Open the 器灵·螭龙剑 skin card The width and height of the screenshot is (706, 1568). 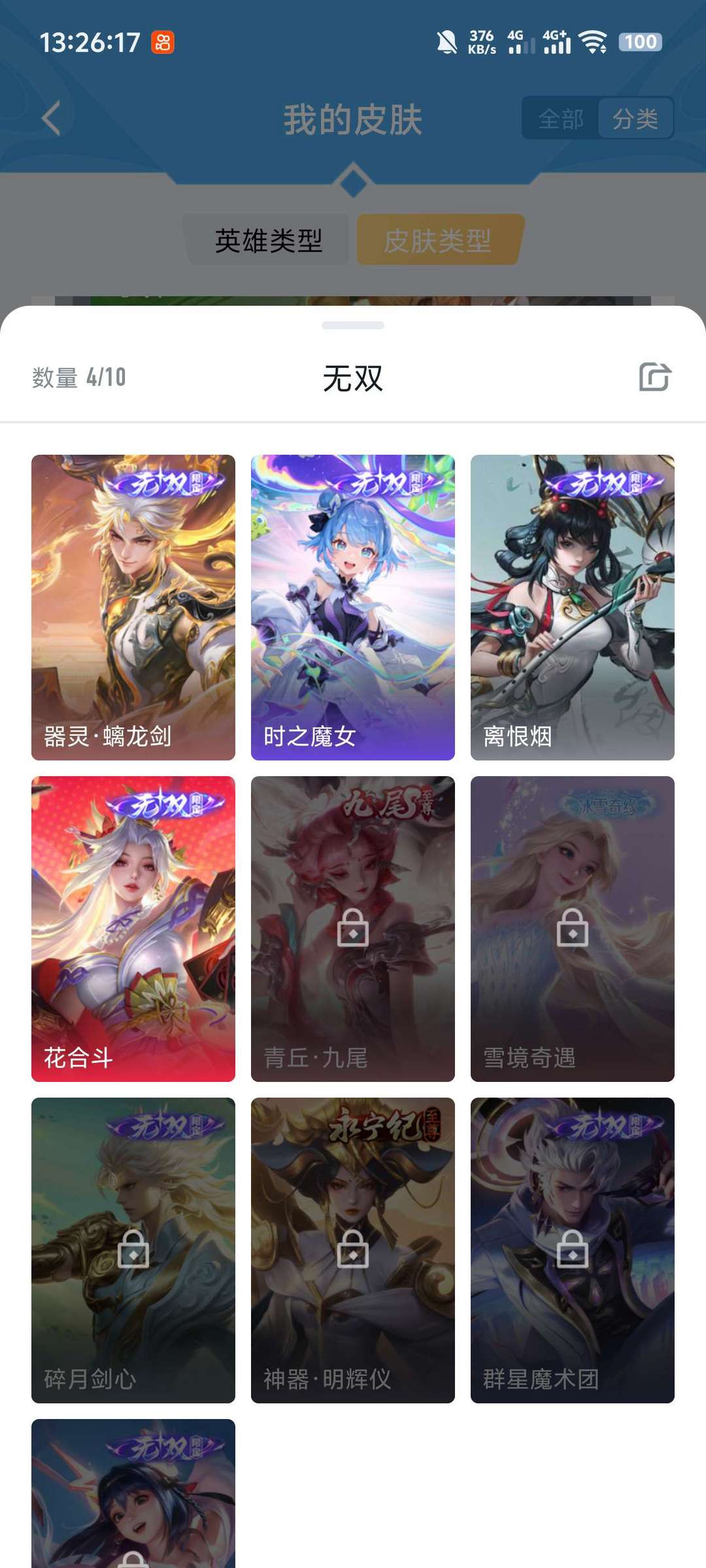pyautogui.click(x=133, y=608)
